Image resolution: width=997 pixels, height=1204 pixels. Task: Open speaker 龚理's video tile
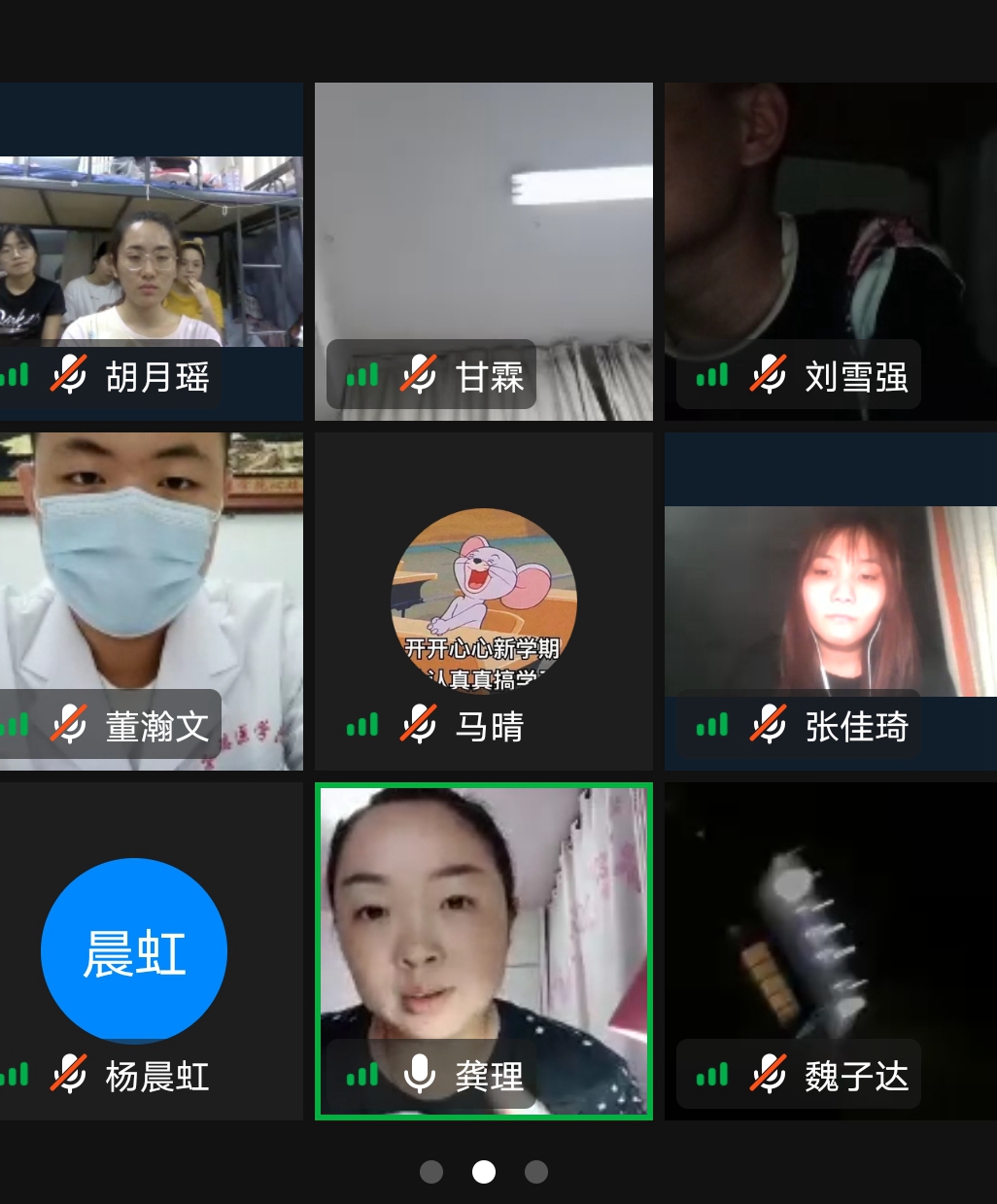click(483, 950)
